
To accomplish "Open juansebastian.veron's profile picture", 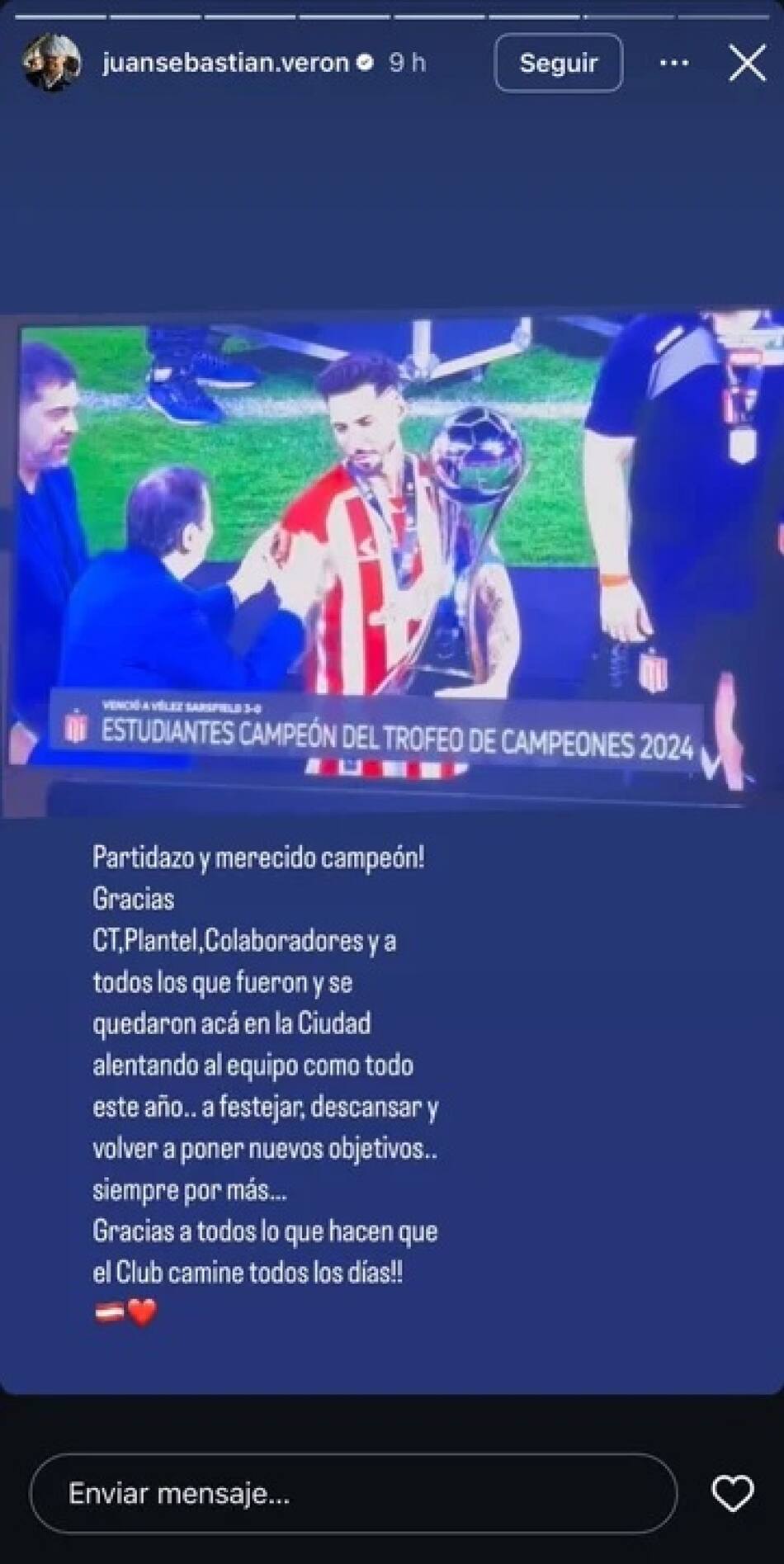I will (52, 63).
